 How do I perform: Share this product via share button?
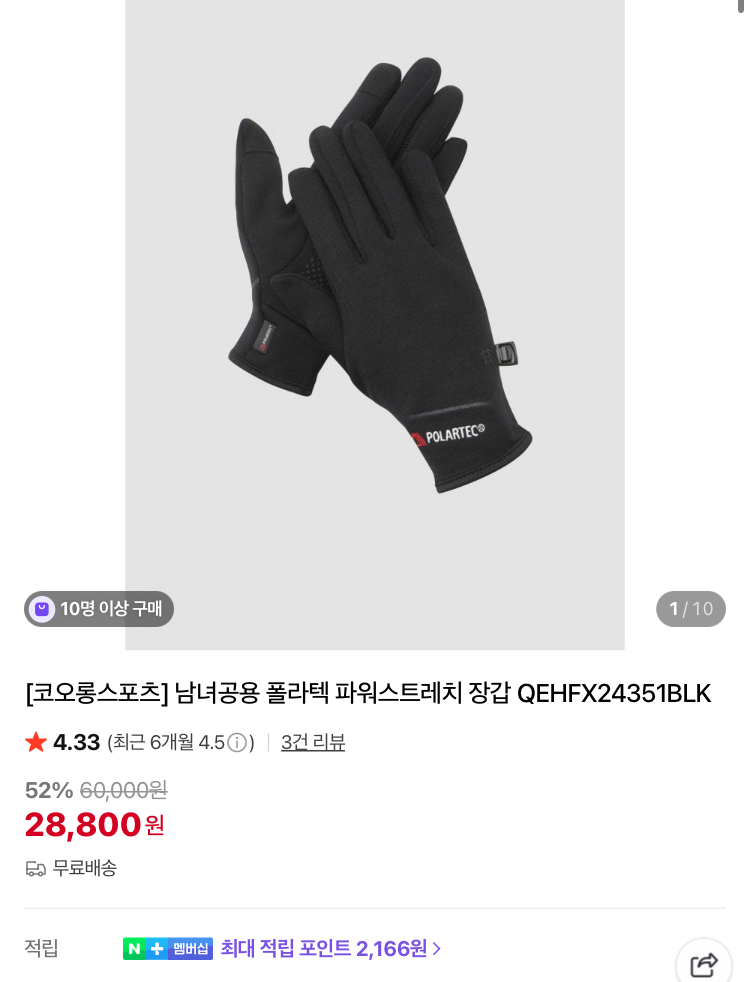point(704,964)
